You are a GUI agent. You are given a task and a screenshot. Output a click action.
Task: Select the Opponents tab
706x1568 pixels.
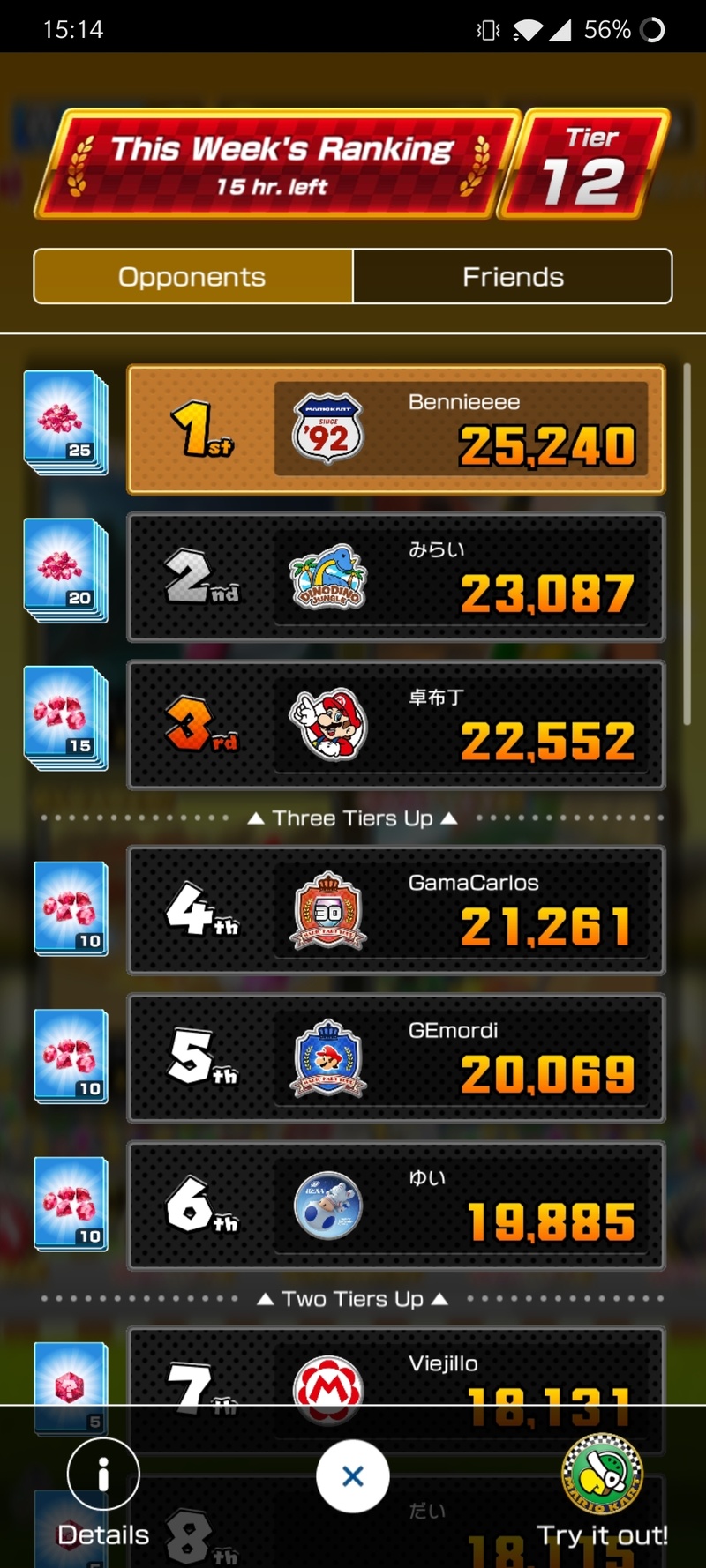click(x=192, y=277)
